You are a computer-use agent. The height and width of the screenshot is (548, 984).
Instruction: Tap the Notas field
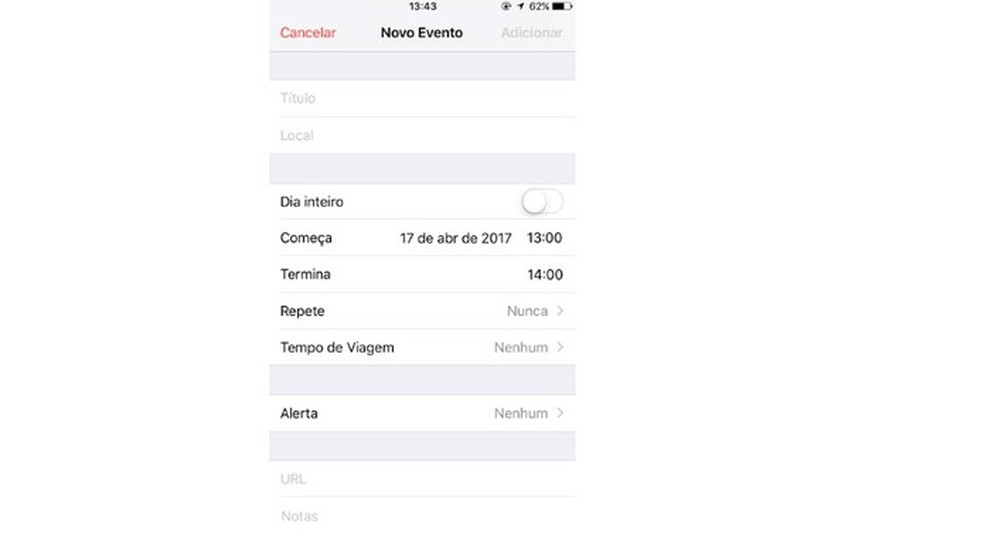coord(422,516)
